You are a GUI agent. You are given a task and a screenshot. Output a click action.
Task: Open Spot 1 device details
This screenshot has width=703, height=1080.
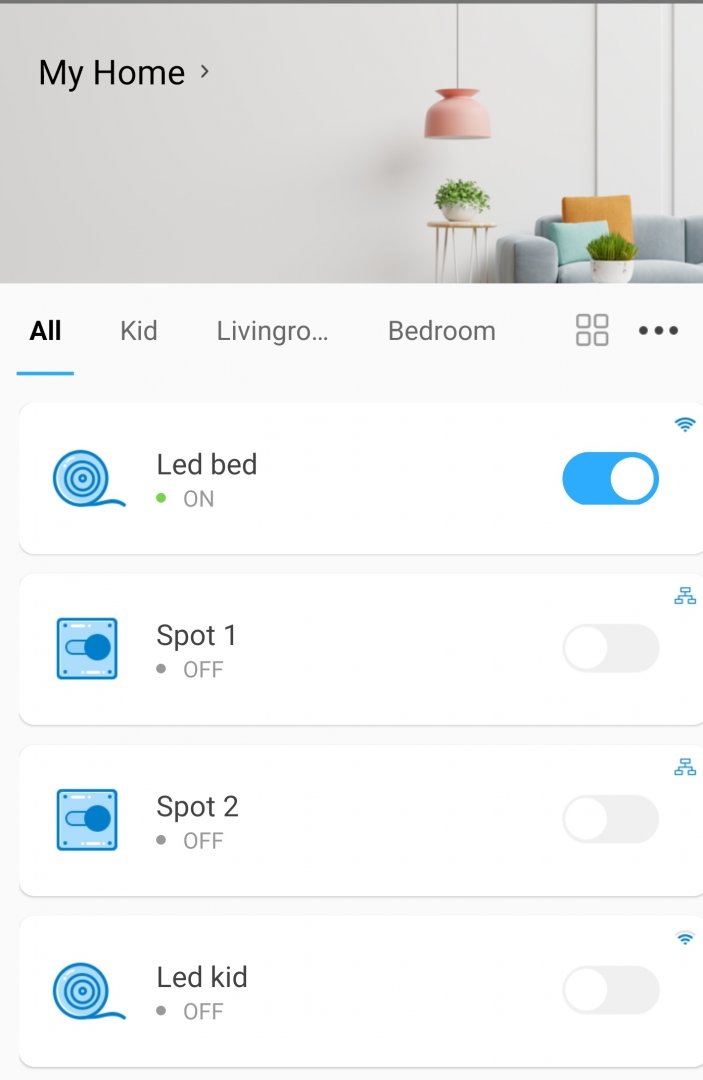(x=300, y=650)
